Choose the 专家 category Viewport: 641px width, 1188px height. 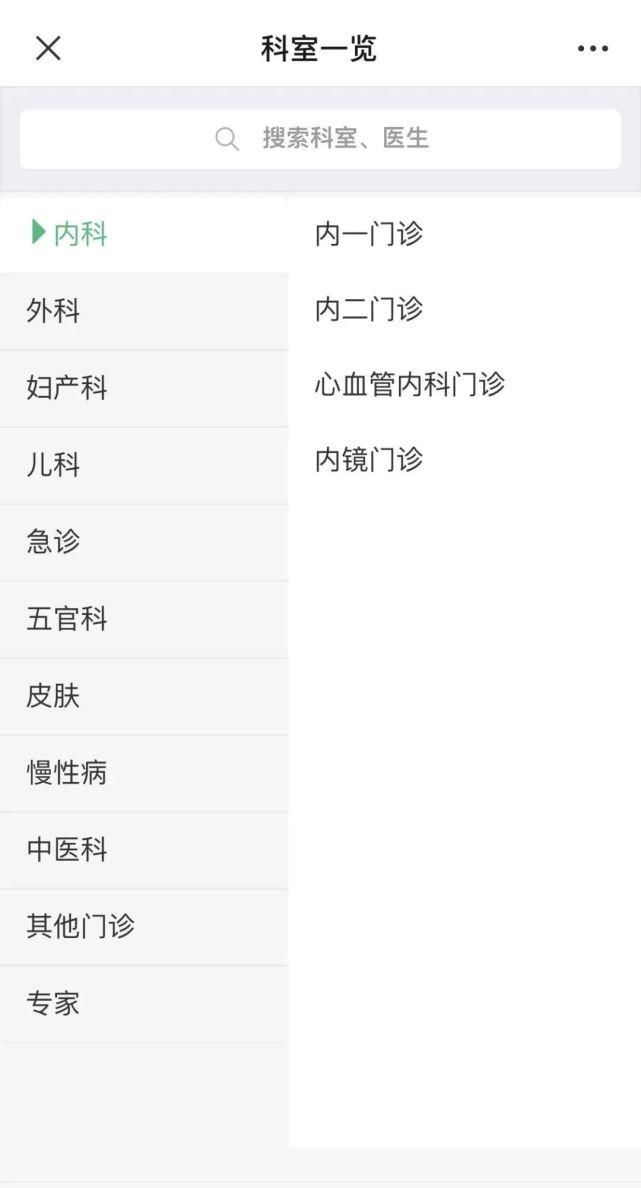click(144, 1004)
